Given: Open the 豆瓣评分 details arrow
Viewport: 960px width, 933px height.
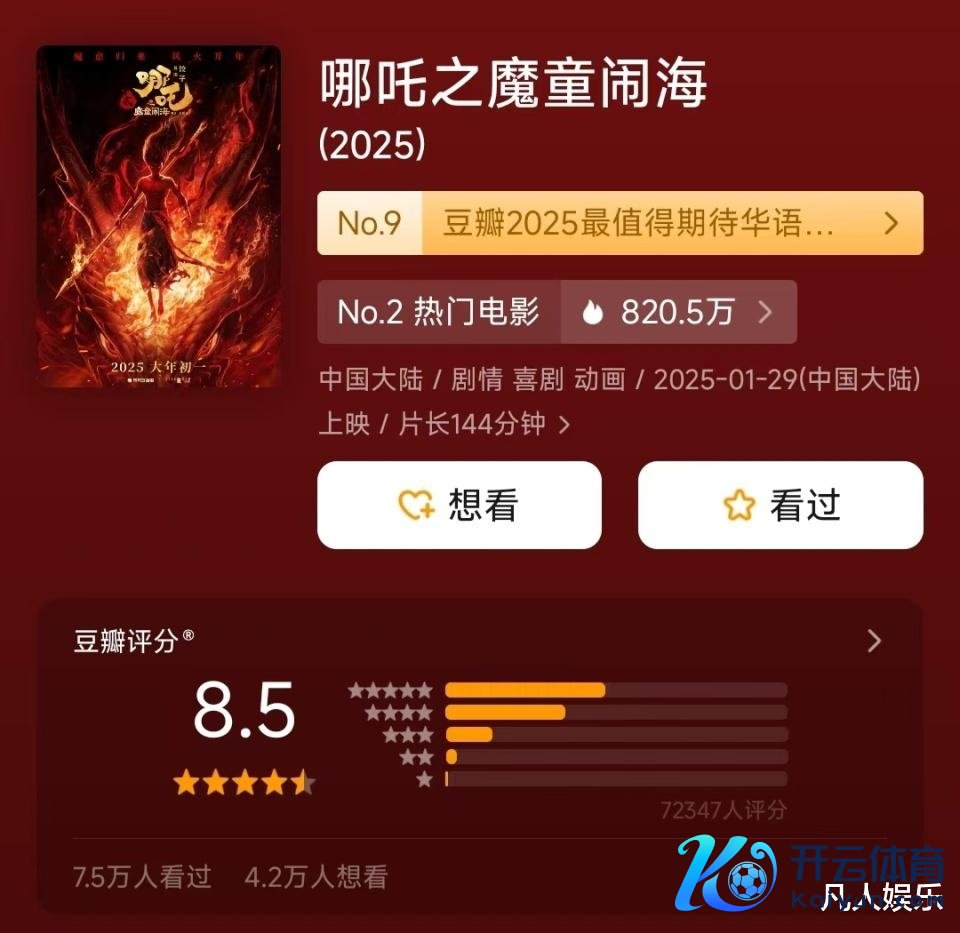Looking at the screenshot, I should (874, 641).
